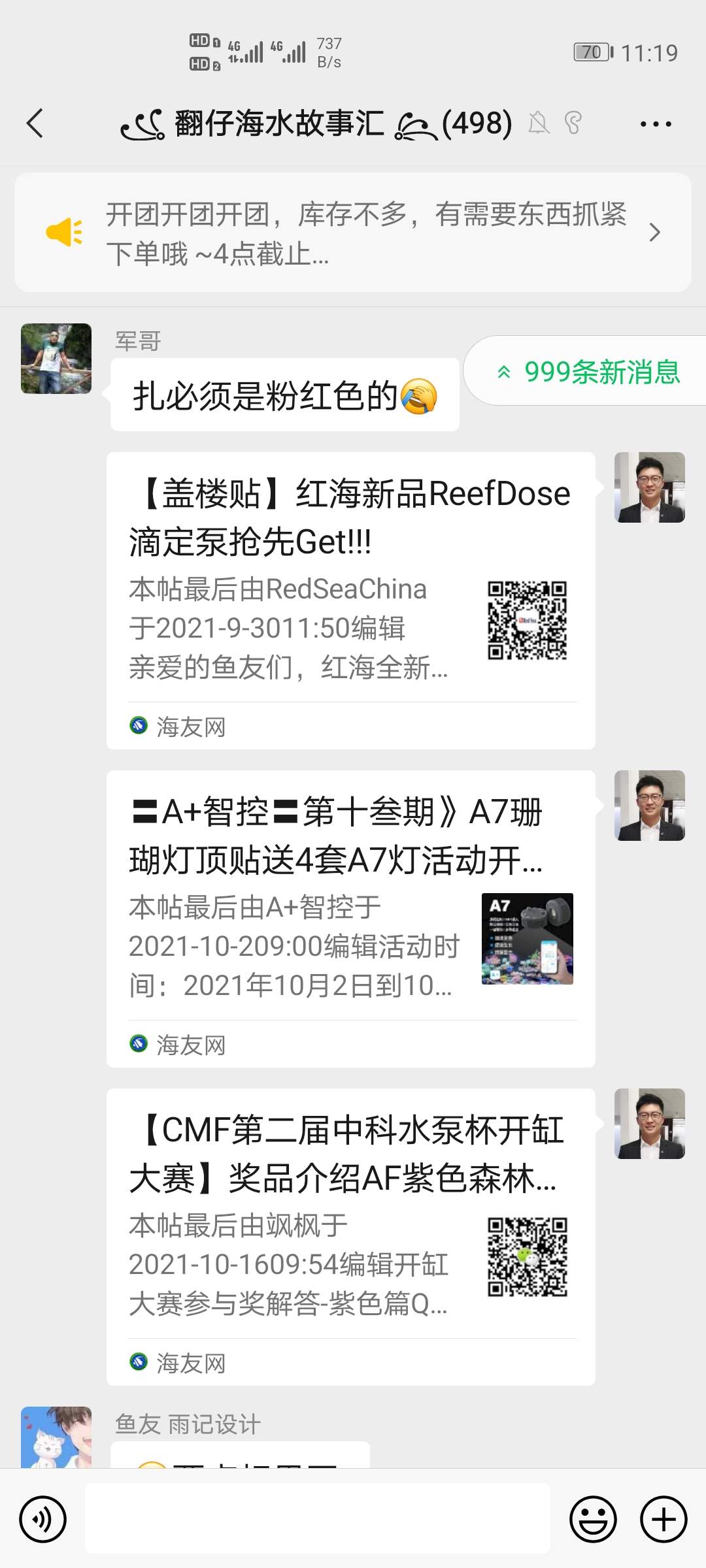This screenshot has width=706, height=1568.
Task: Open CMF第二届中科水泵杯开缸大赛 link card
Action: 350,1236
